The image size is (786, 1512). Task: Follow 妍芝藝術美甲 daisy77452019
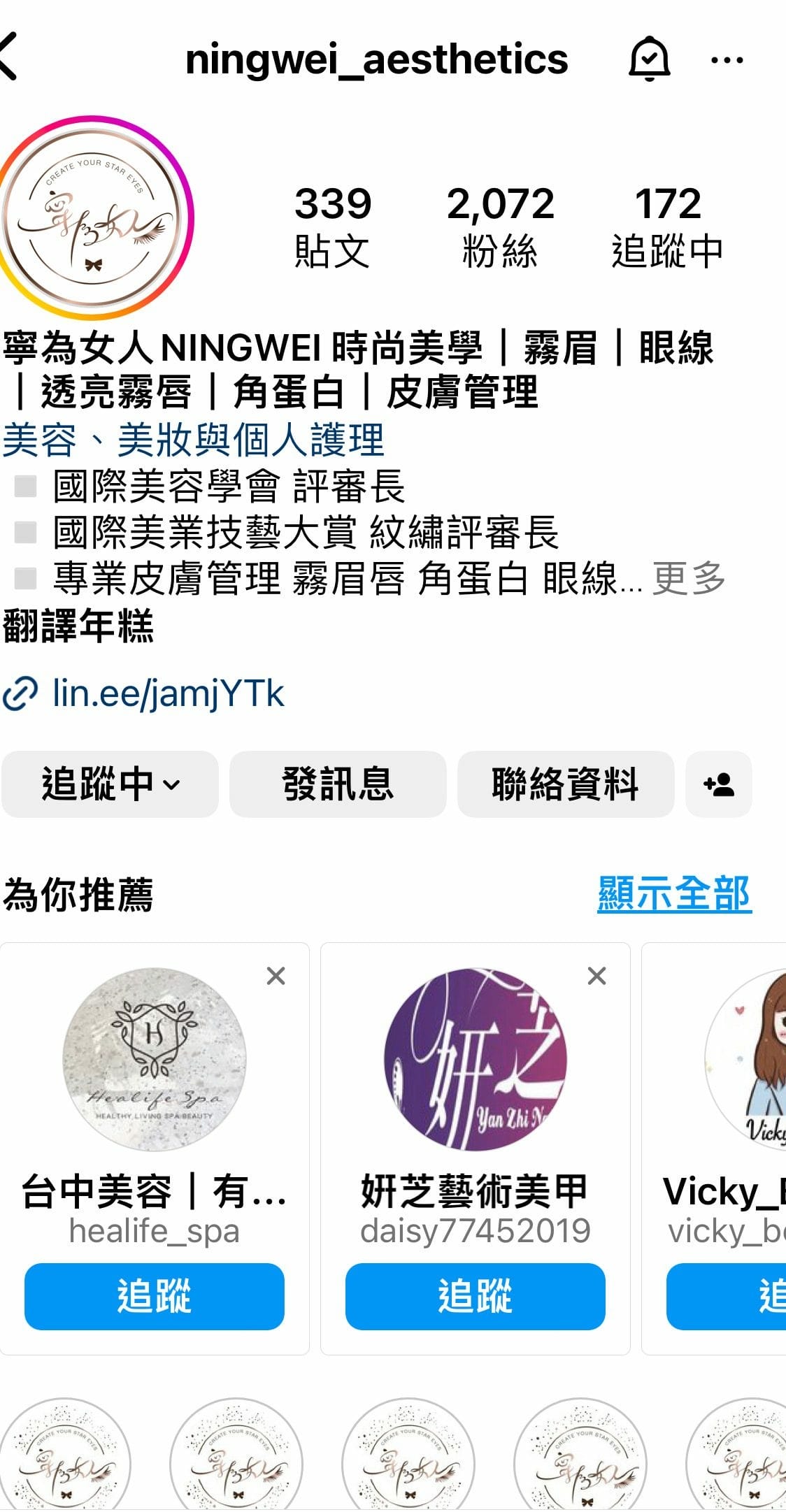[x=475, y=1296]
